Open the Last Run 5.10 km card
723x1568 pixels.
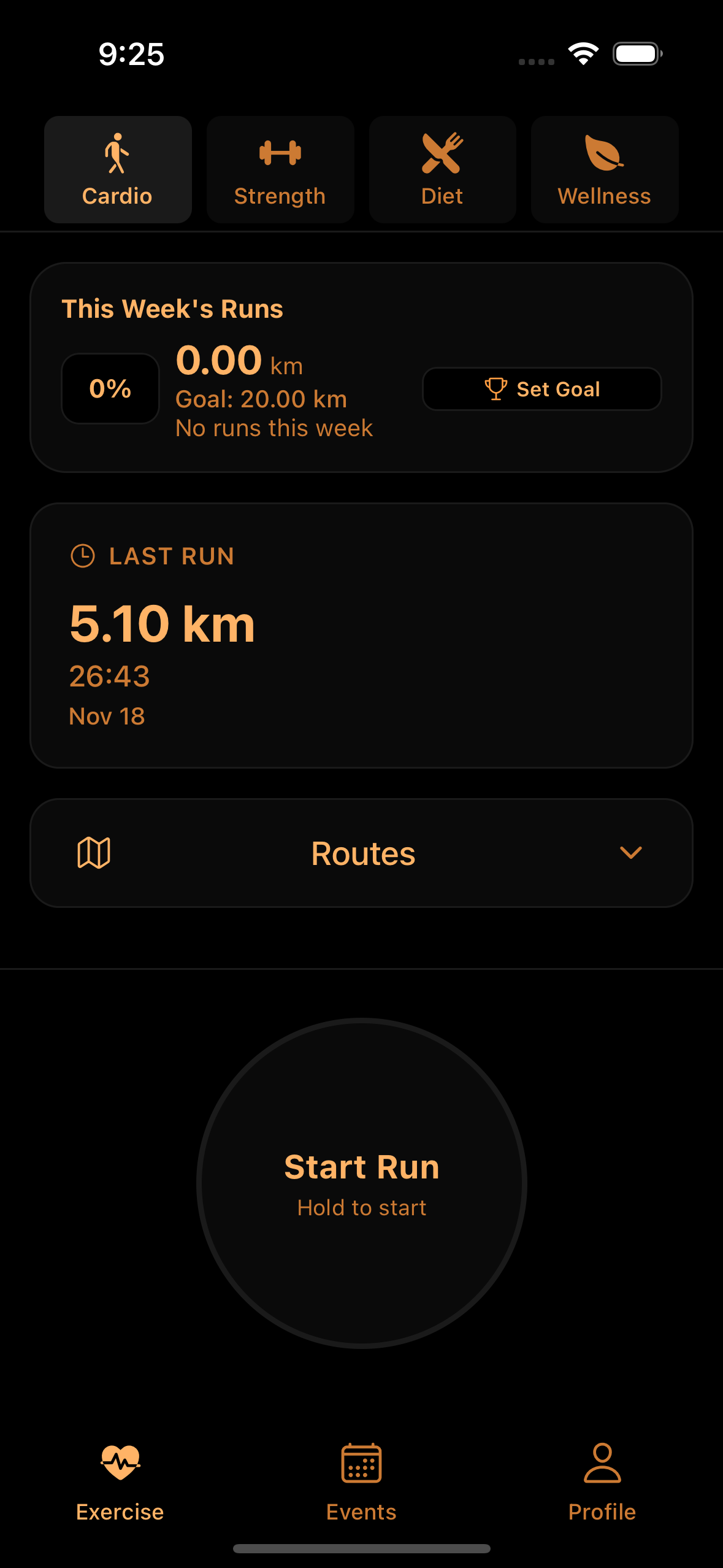pyautogui.click(x=361, y=635)
